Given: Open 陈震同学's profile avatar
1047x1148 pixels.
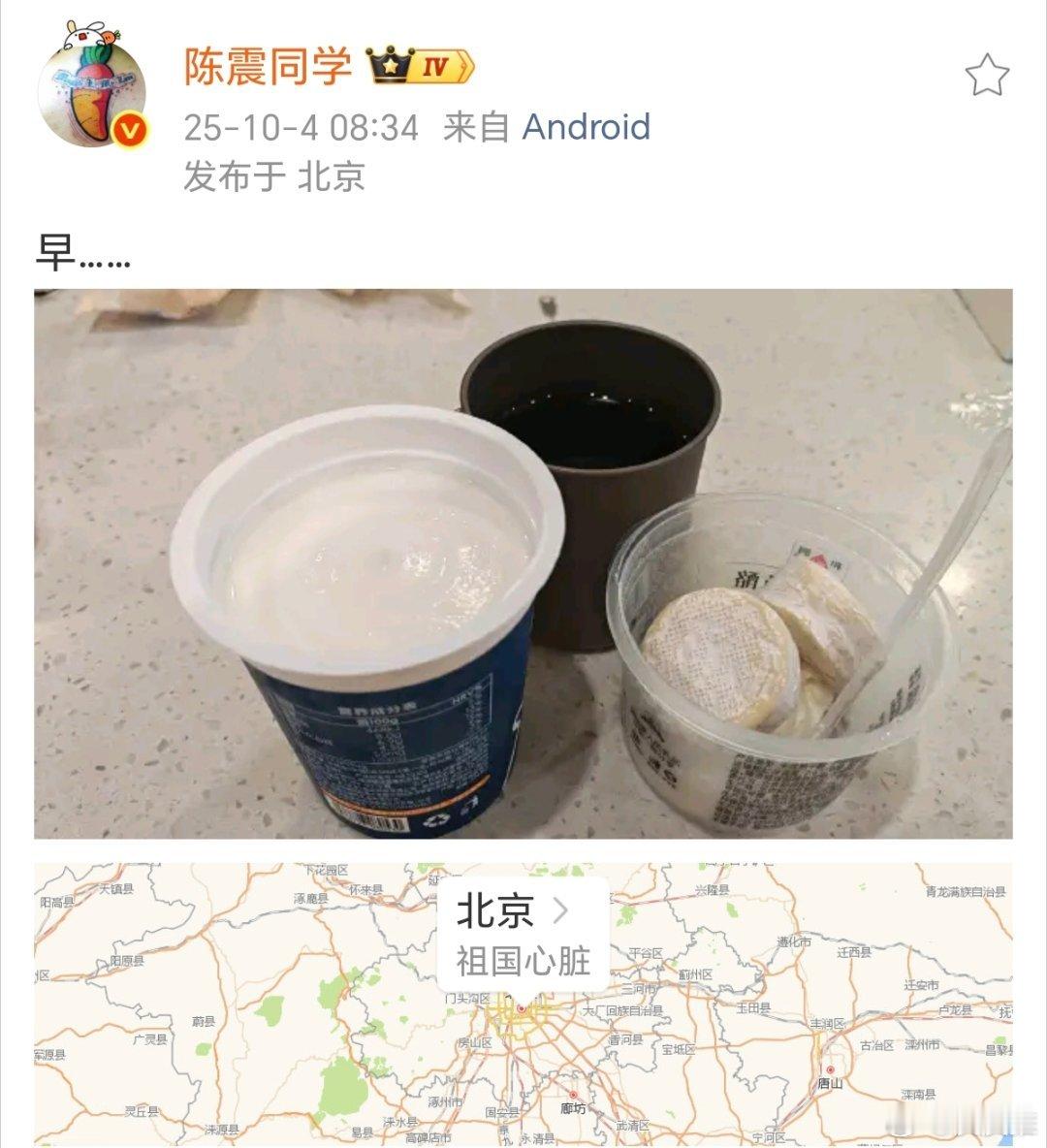Looking at the screenshot, I should 93,86.
